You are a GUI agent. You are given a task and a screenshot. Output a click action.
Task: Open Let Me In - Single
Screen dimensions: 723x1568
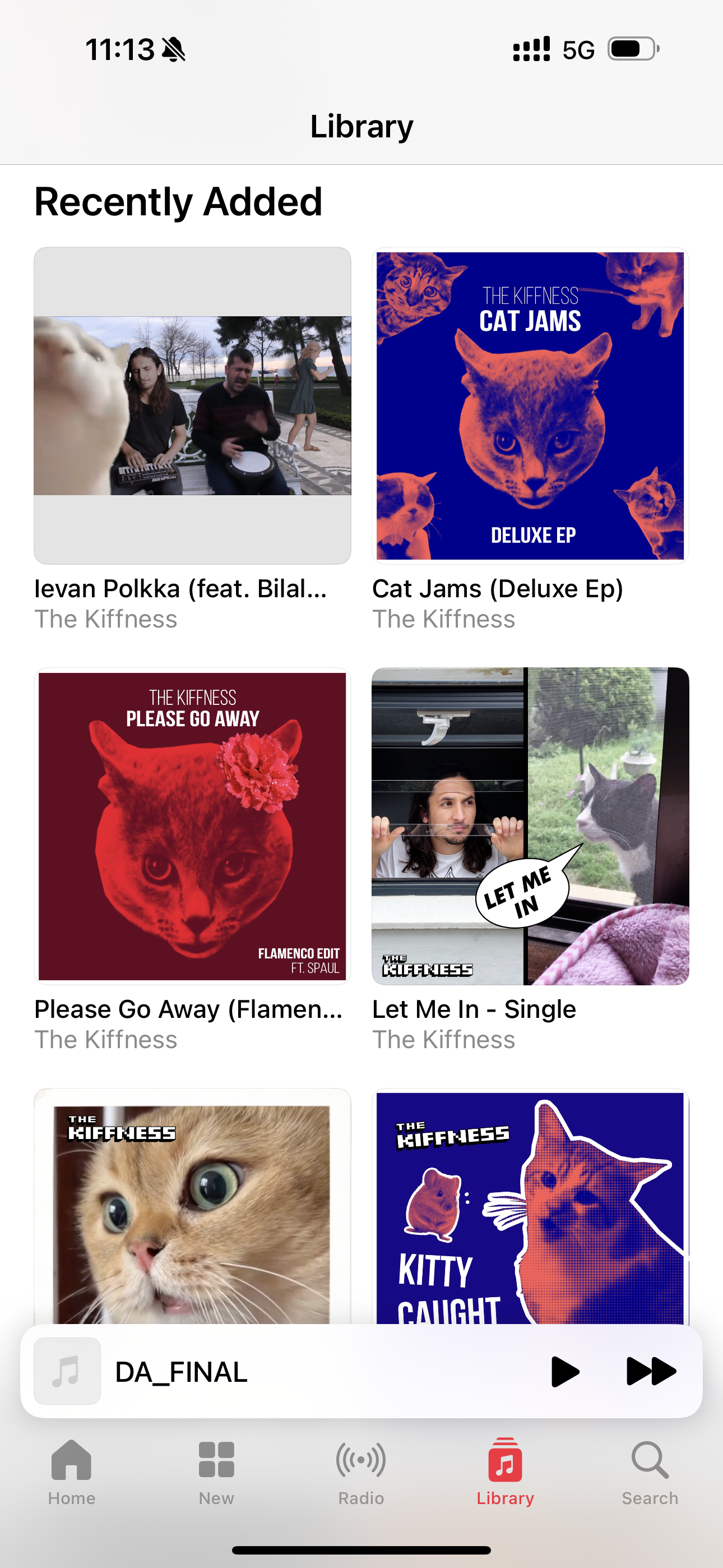[530, 826]
